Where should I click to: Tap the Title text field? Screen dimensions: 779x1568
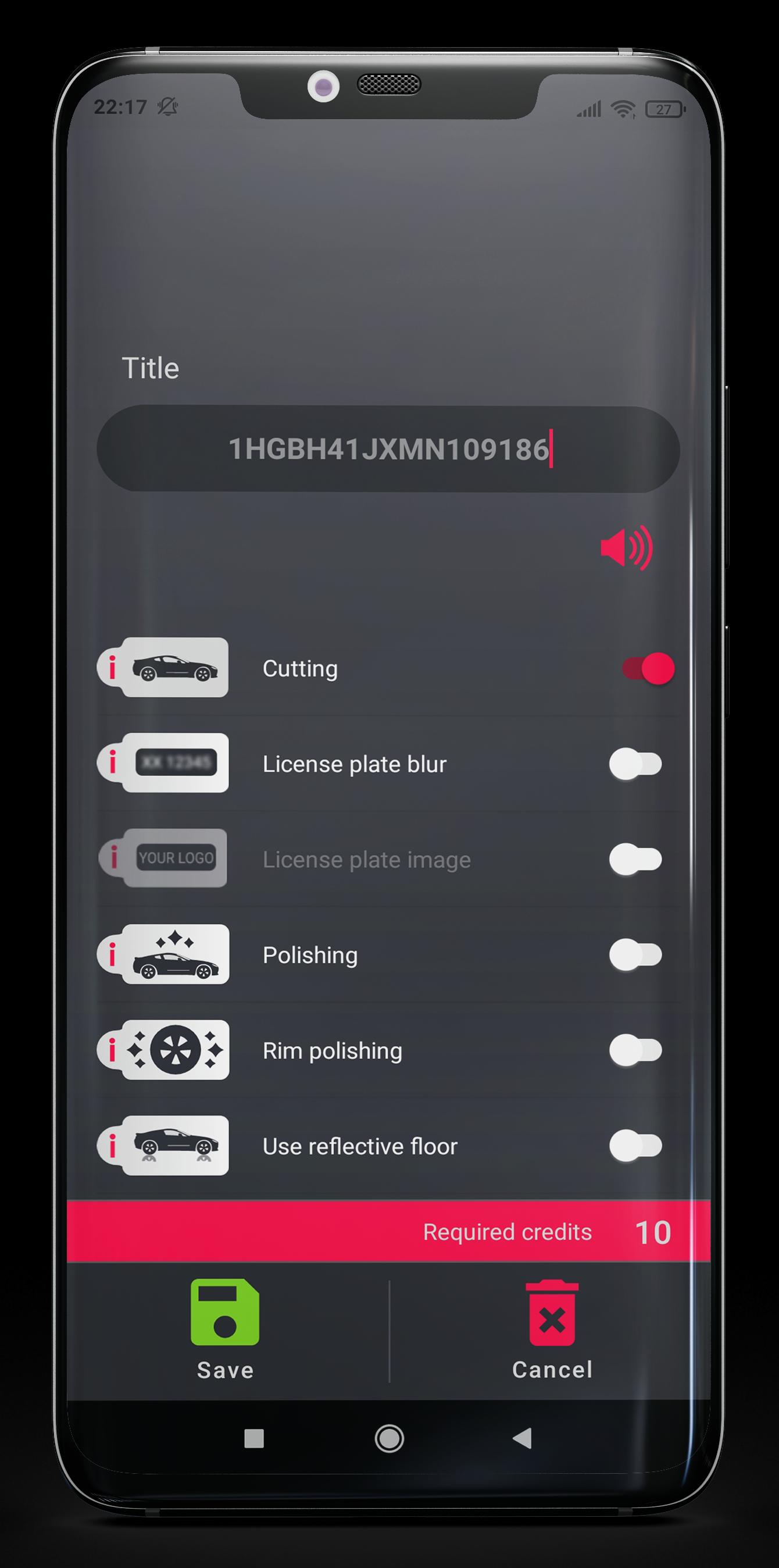tap(388, 449)
